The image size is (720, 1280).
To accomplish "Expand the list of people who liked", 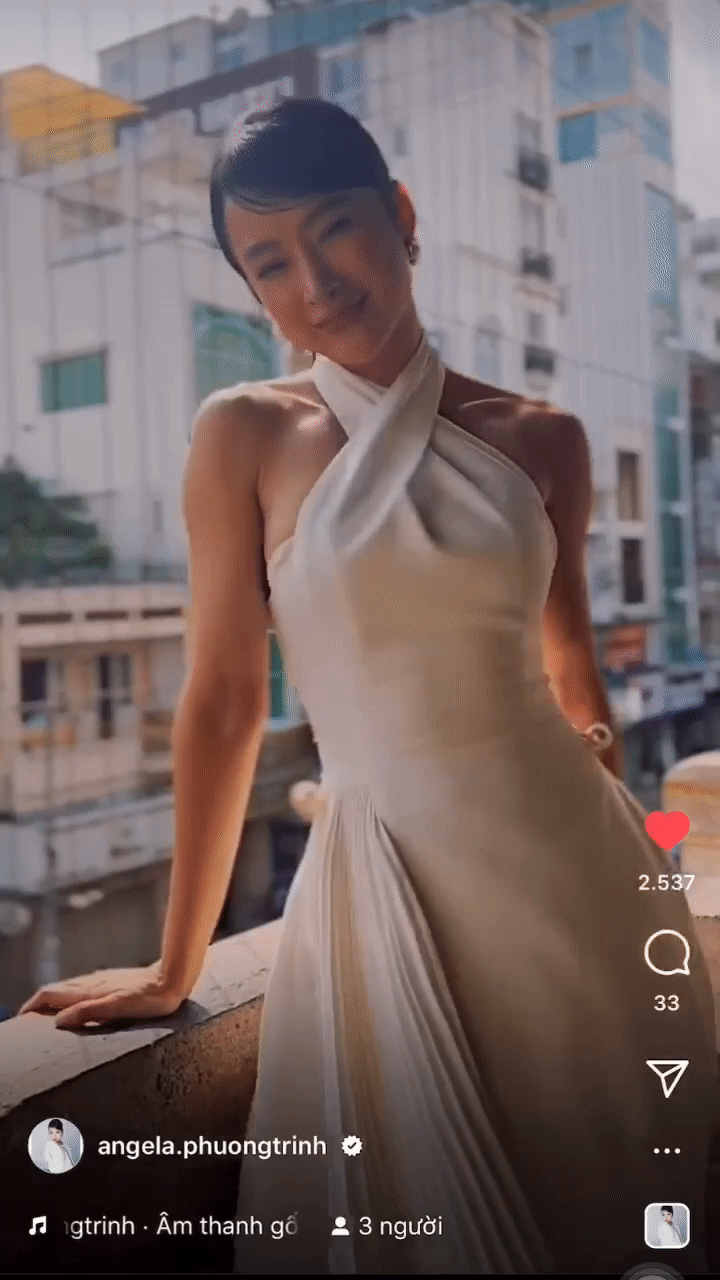I will point(668,882).
